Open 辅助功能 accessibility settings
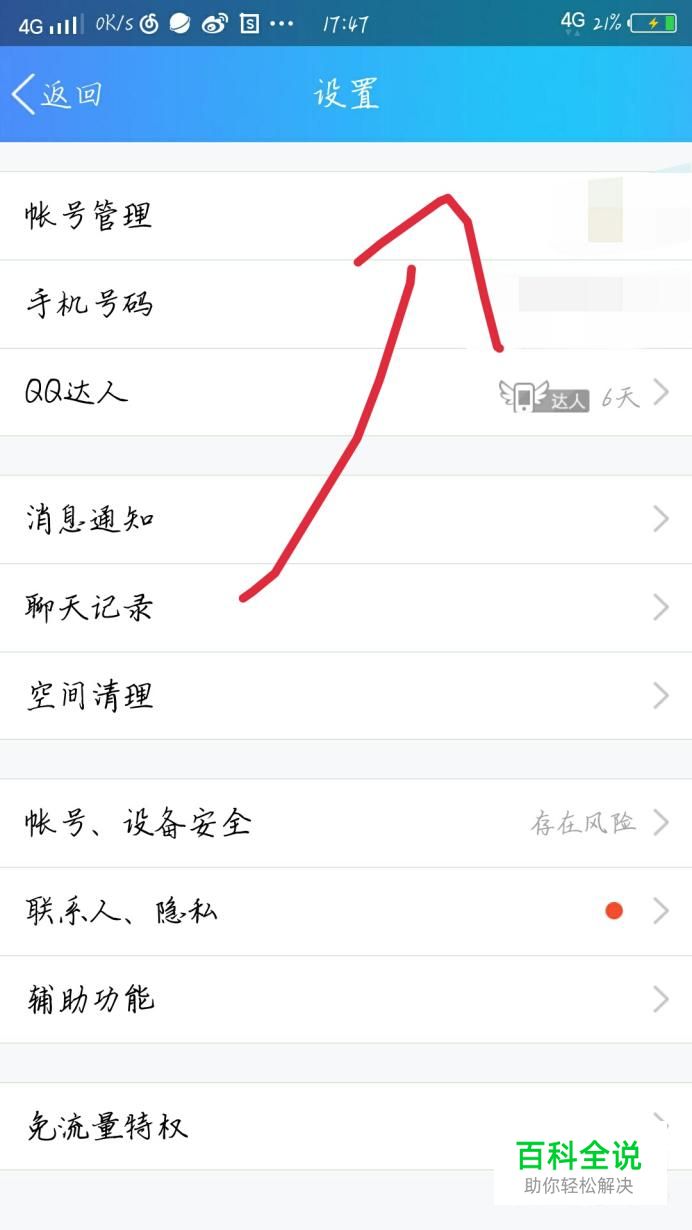 click(346, 999)
